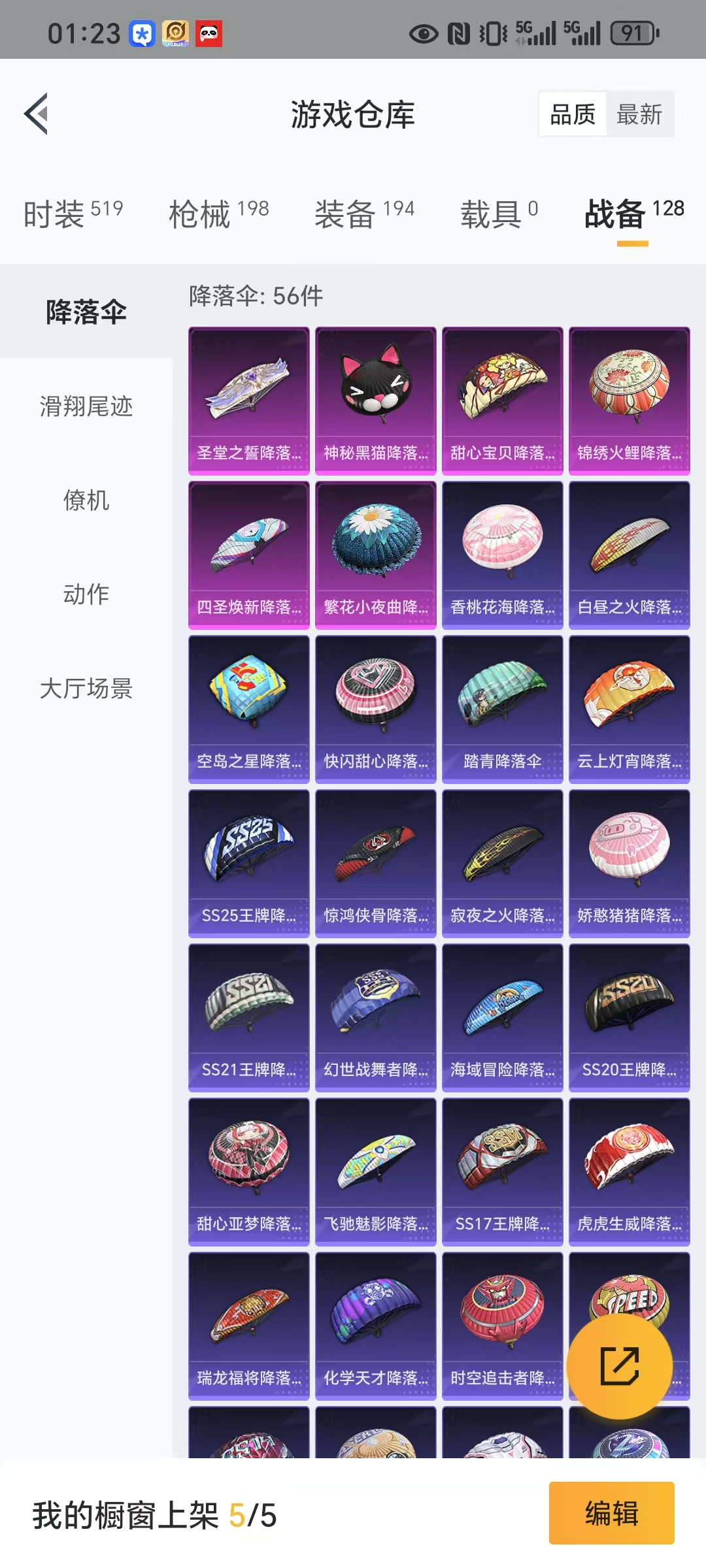Choose the 动作 category
The image size is (706, 1568).
click(86, 594)
